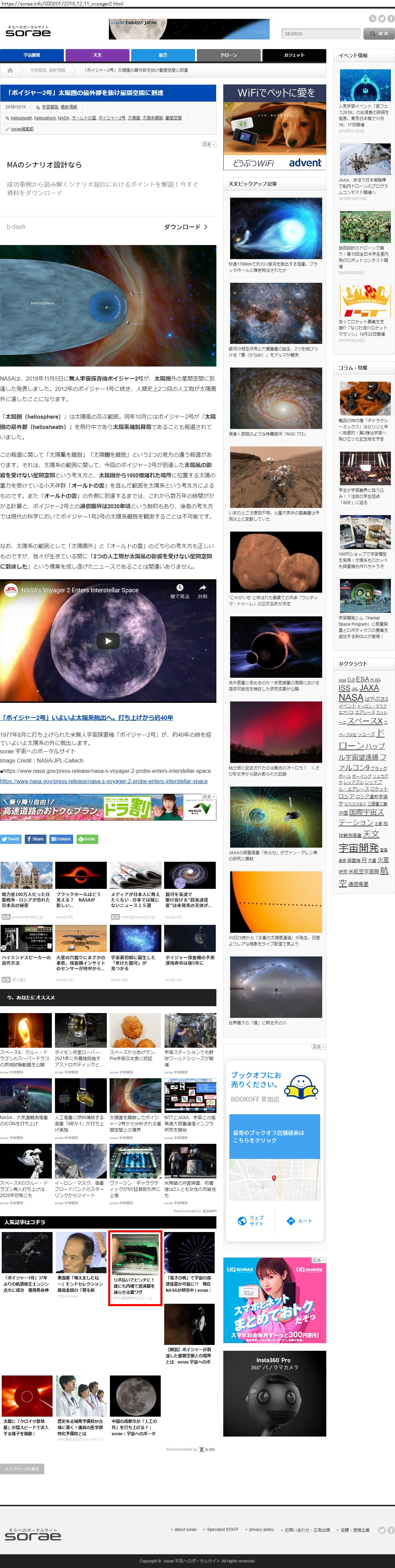Image resolution: width=395 pixels, height=1568 pixels.
Task: Switch to the 天文 tab
Action: coord(98,55)
